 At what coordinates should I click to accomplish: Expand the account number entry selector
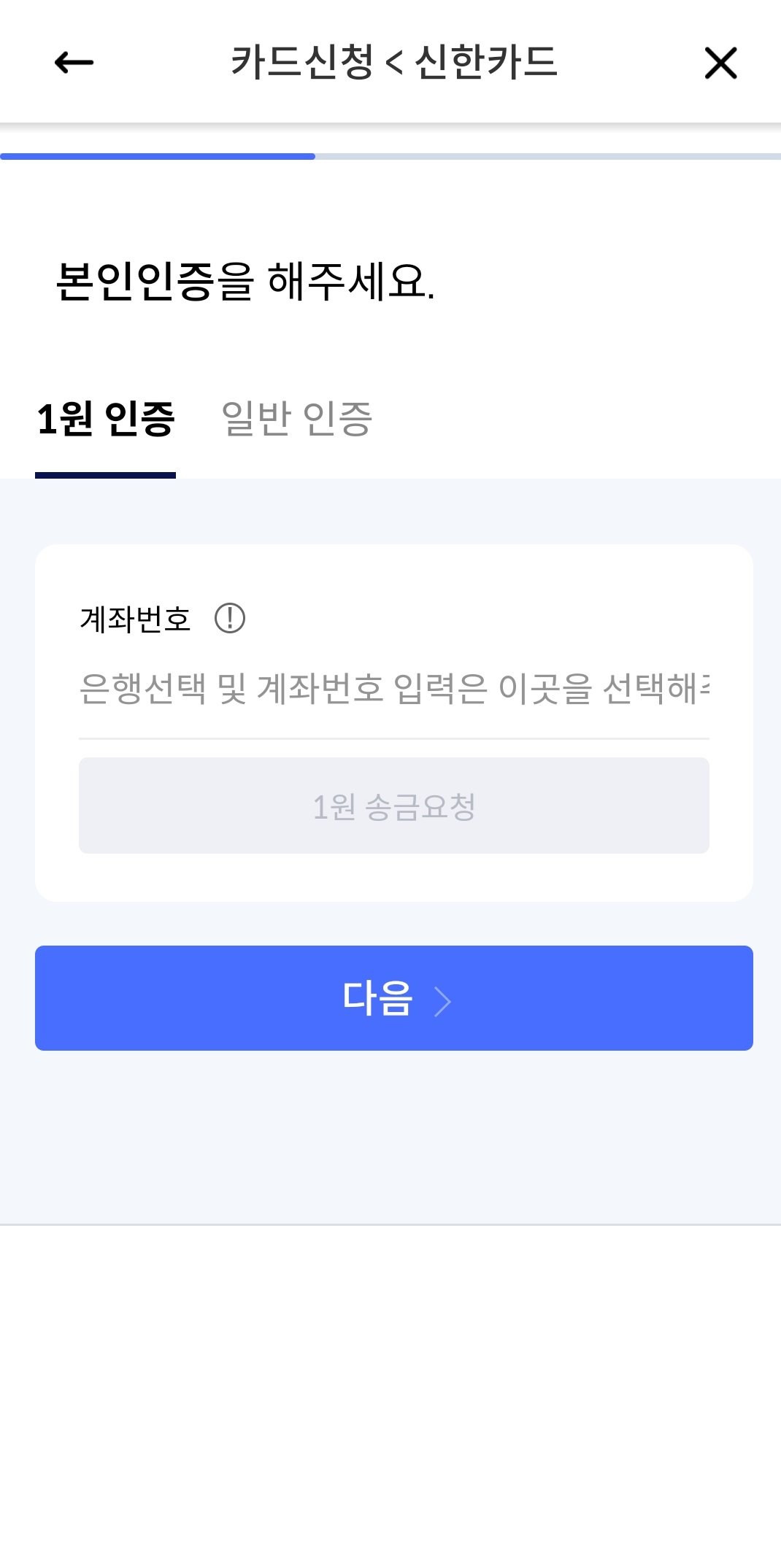point(394,690)
